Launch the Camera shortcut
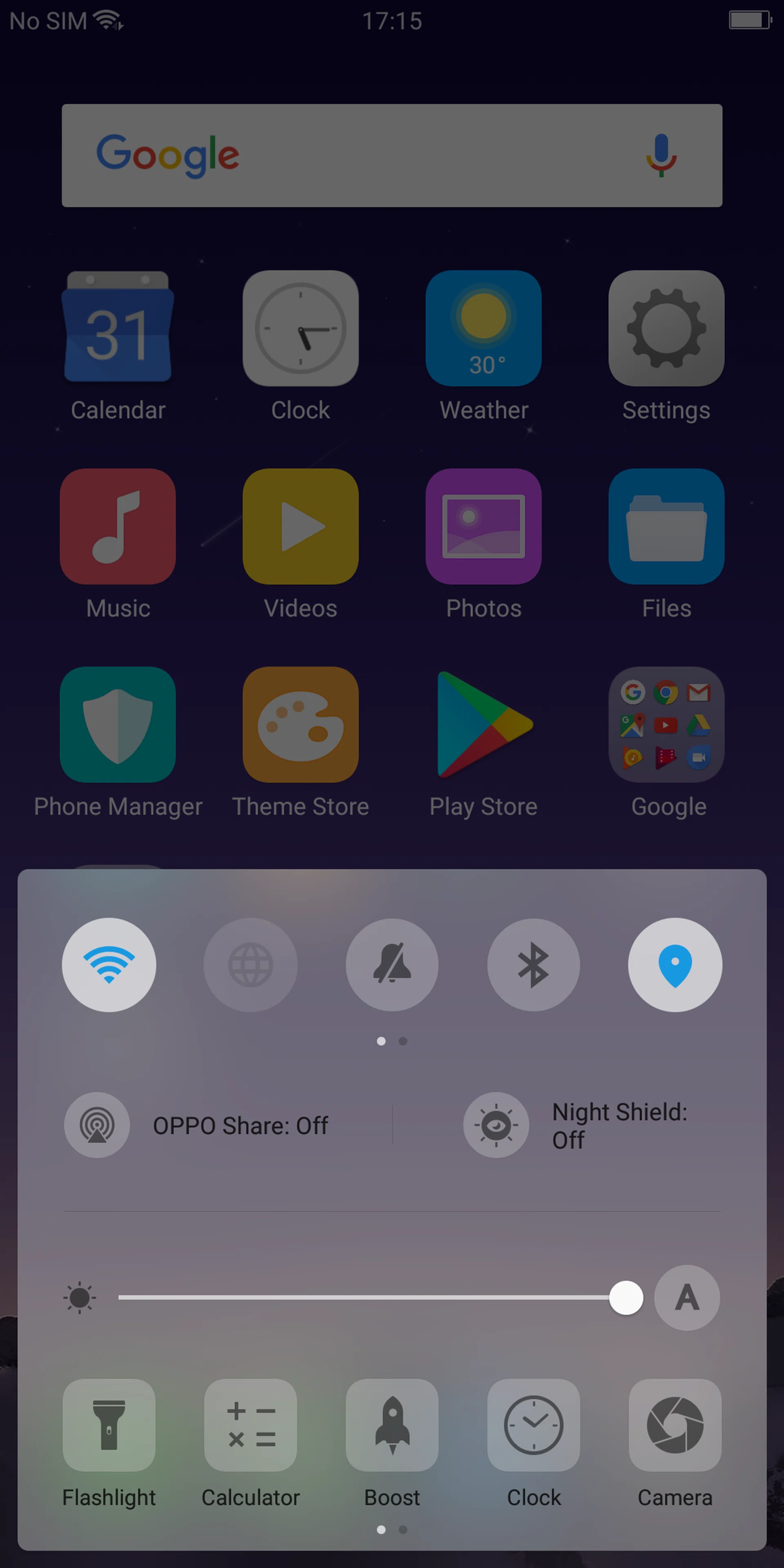This screenshot has width=784, height=1568. point(675,1425)
